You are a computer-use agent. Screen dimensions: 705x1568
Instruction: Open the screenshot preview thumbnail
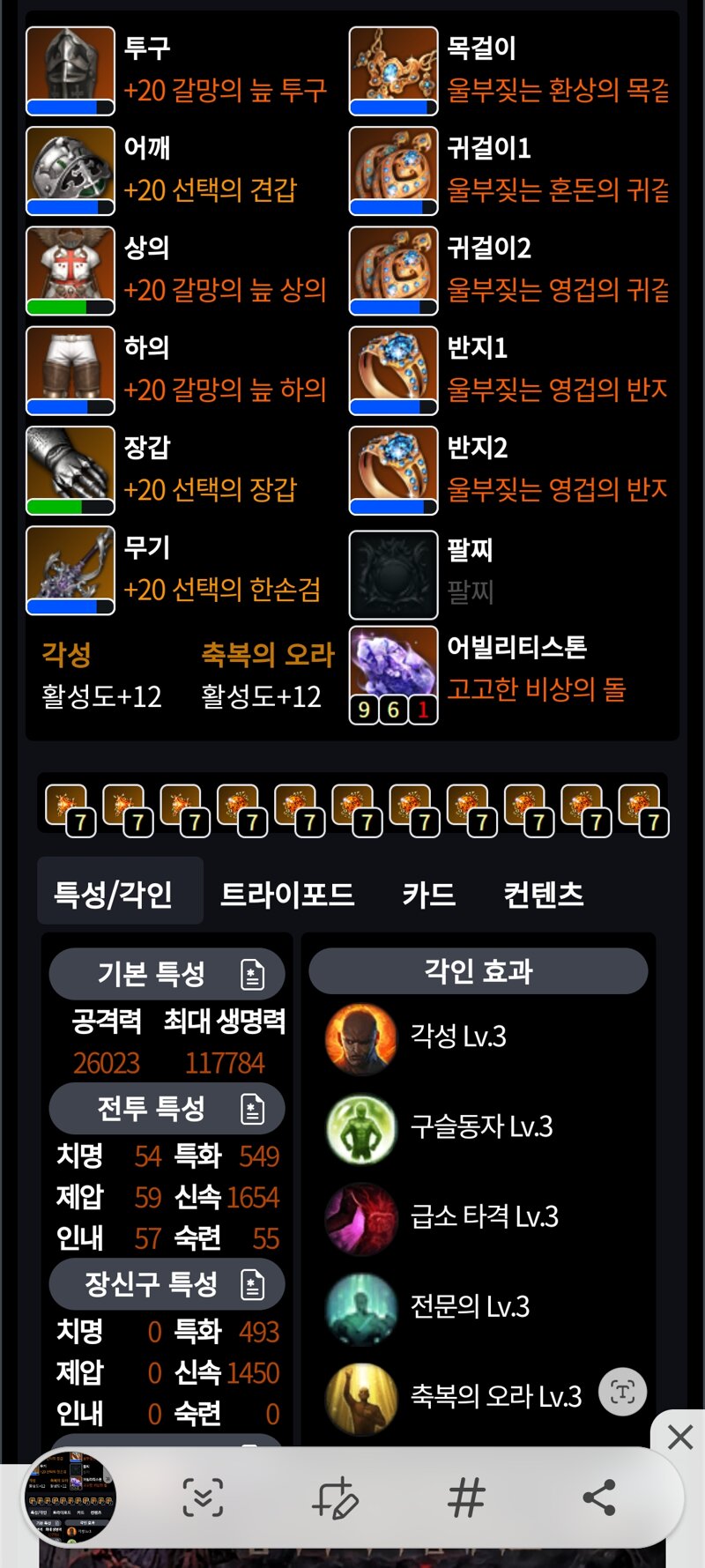click(x=70, y=1497)
